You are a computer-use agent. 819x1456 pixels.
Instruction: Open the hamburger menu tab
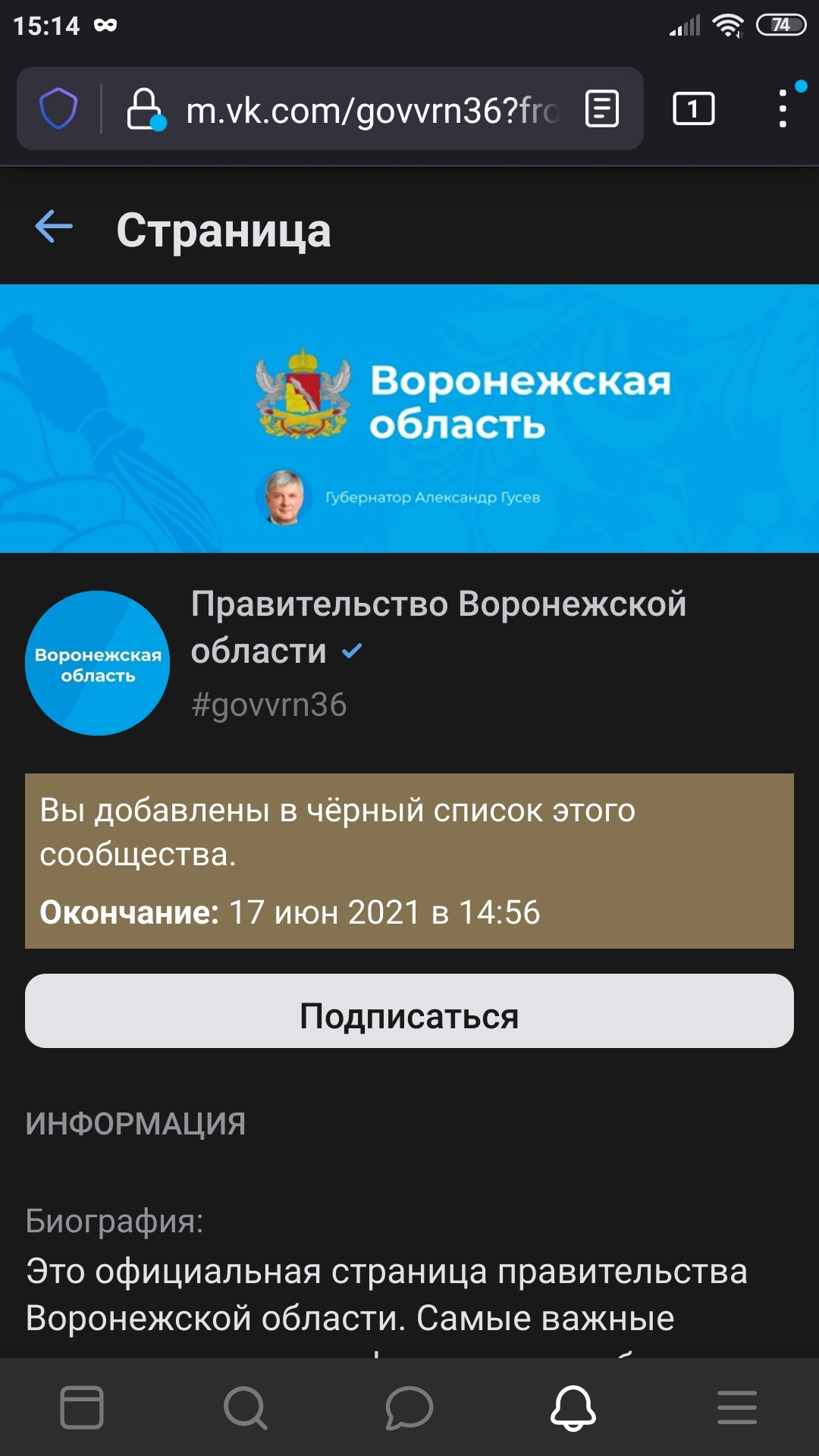pos(737,1407)
